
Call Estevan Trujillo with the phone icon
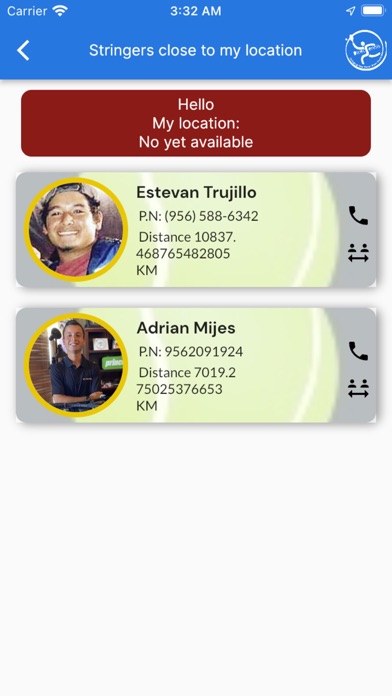coord(358,216)
